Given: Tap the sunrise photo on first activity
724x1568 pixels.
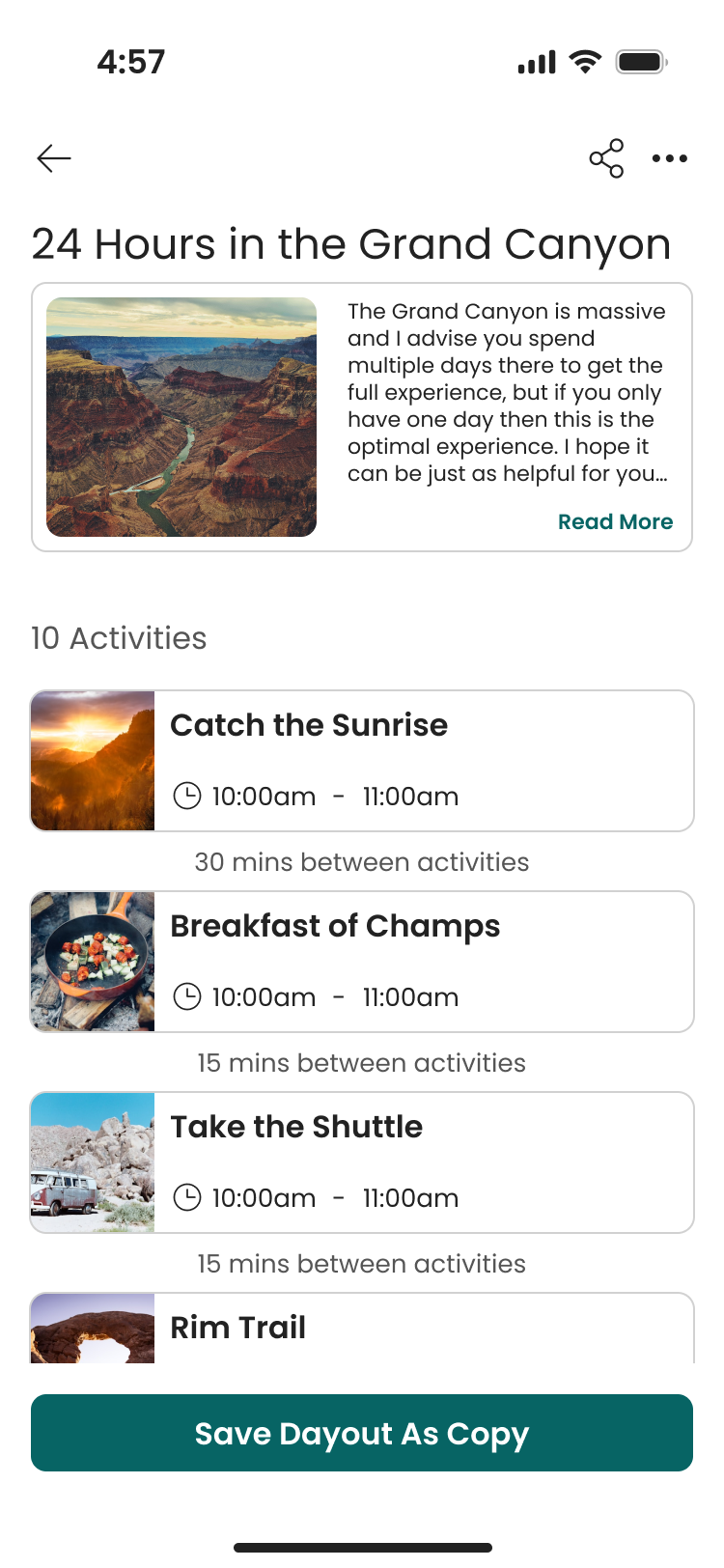Looking at the screenshot, I should coord(93,760).
